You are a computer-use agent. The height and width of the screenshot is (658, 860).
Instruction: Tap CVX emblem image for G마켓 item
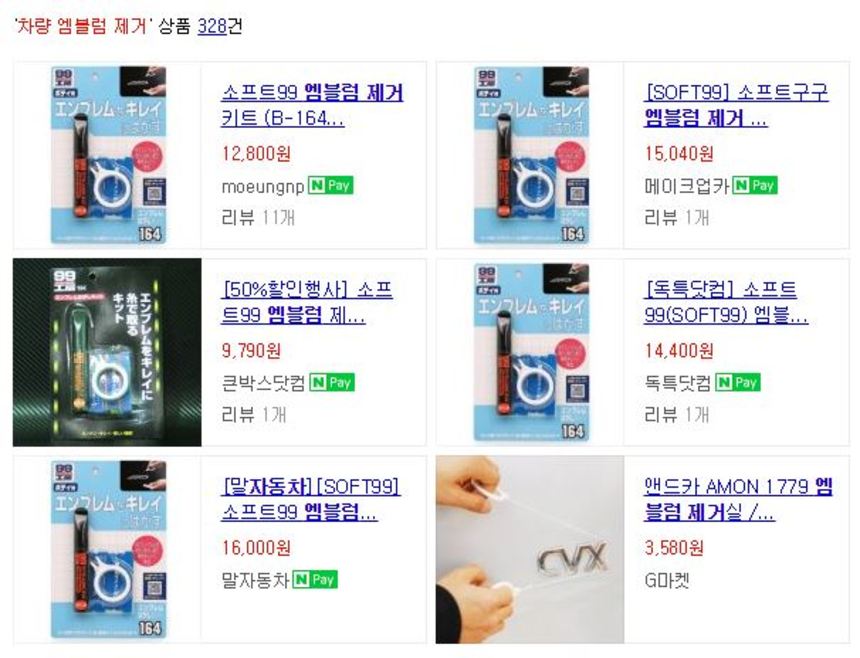[x=529, y=549]
